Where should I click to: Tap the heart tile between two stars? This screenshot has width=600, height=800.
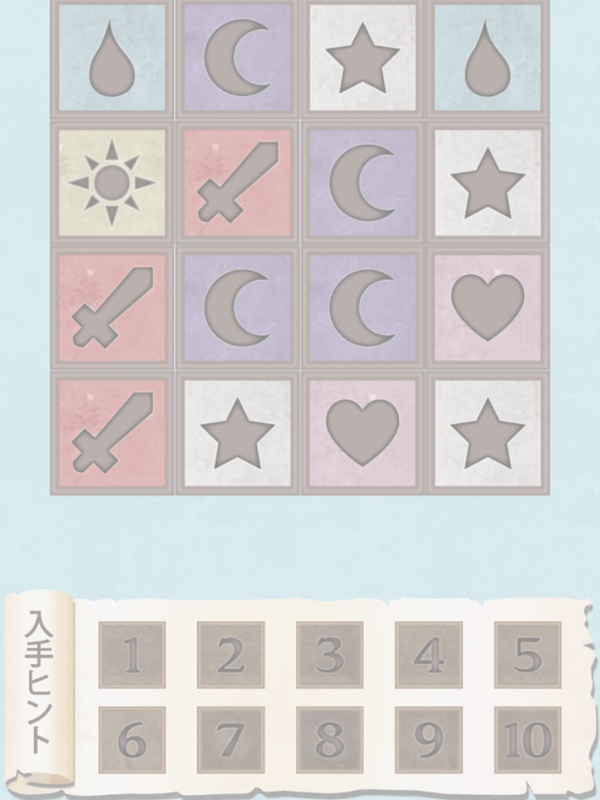pos(362,433)
